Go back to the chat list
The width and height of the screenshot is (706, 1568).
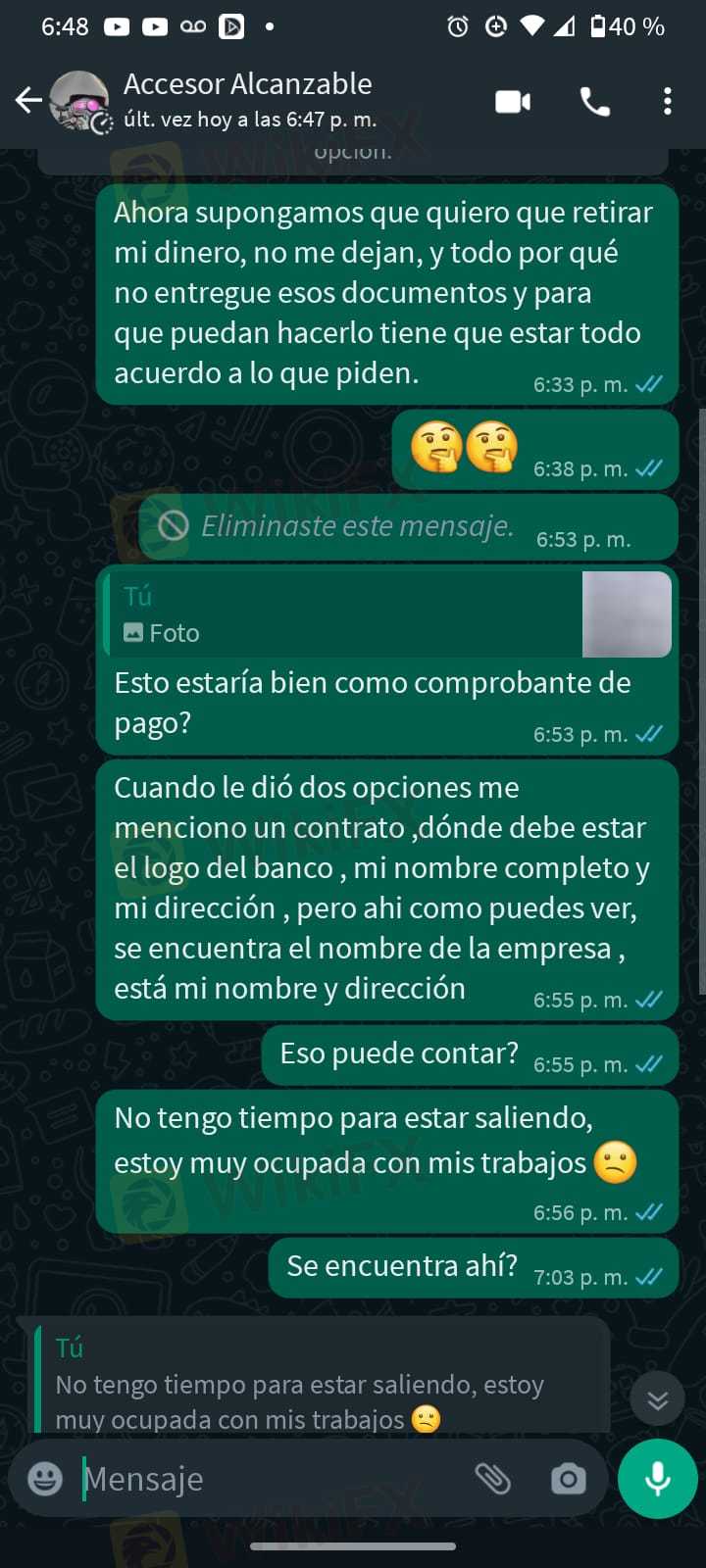(28, 100)
